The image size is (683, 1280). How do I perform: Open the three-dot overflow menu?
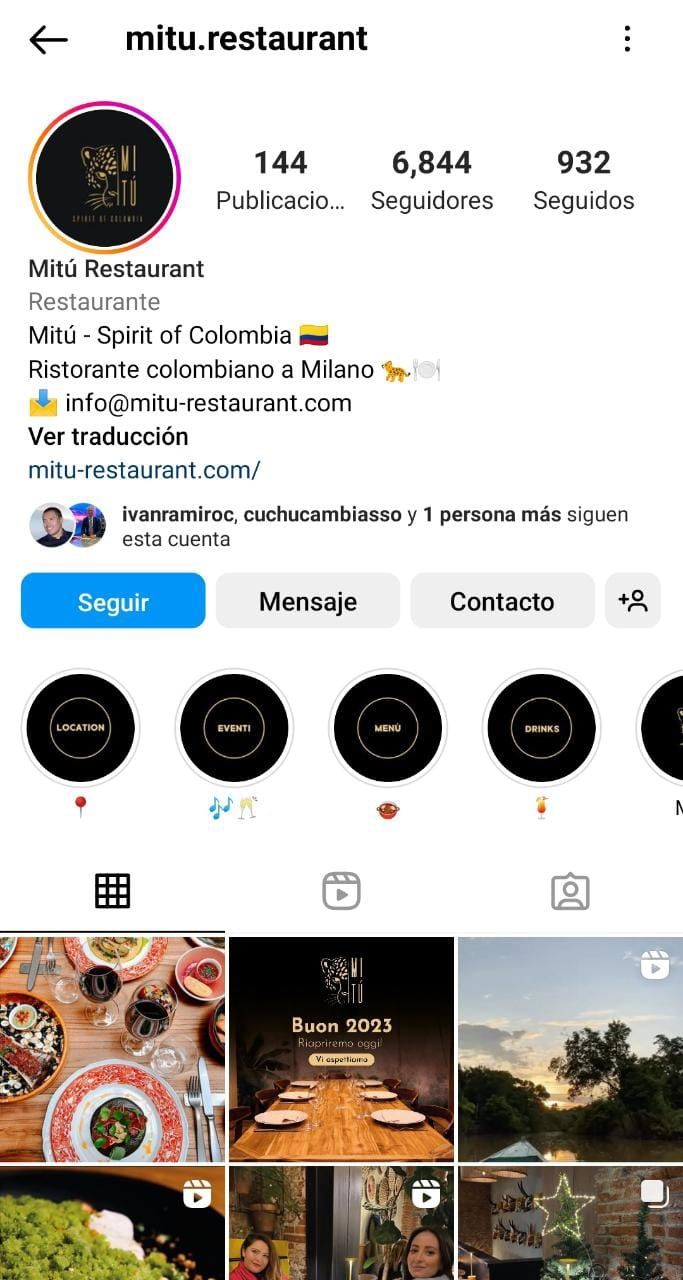627,40
